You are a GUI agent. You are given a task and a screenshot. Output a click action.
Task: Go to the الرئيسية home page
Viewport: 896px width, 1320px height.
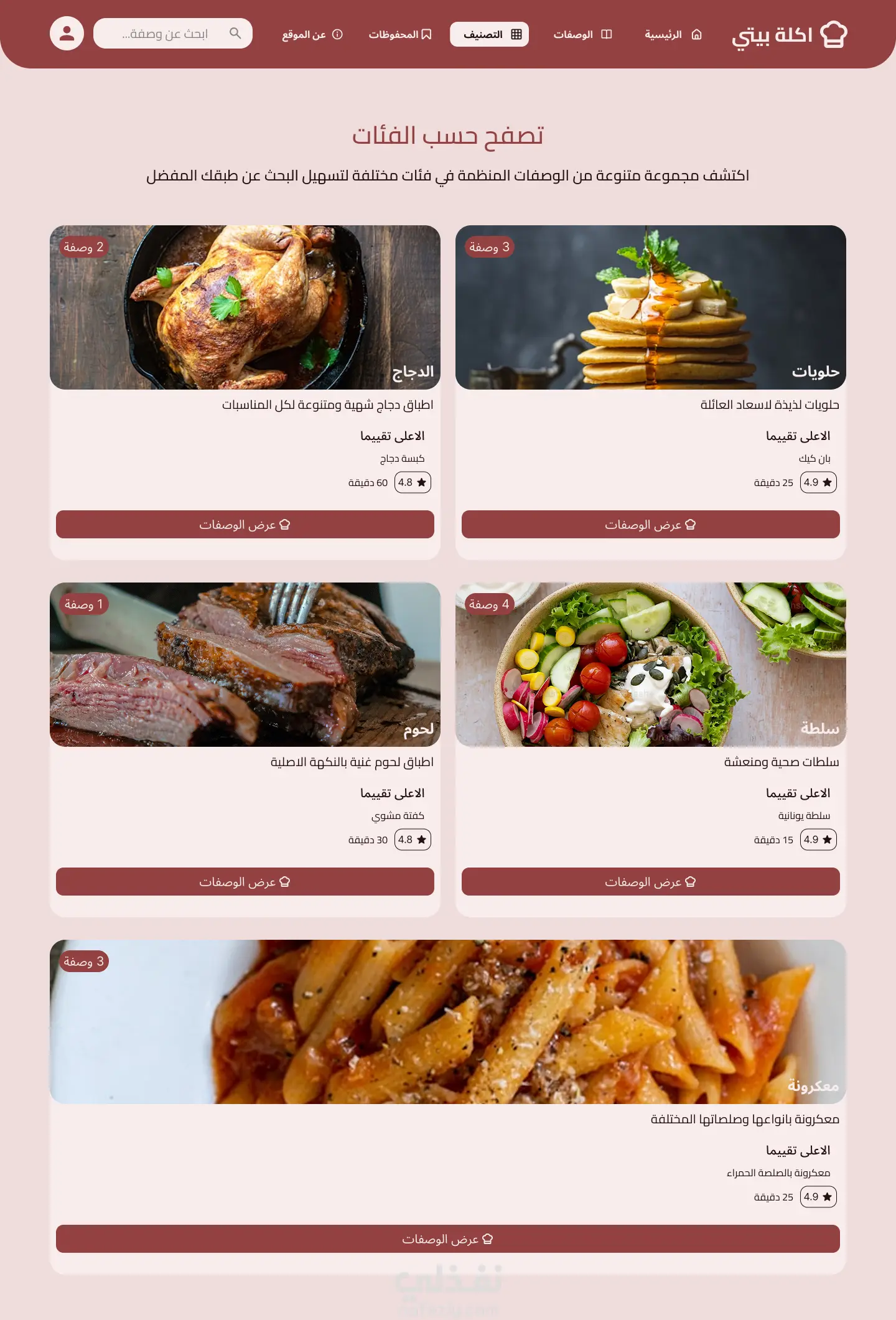(x=673, y=34)
